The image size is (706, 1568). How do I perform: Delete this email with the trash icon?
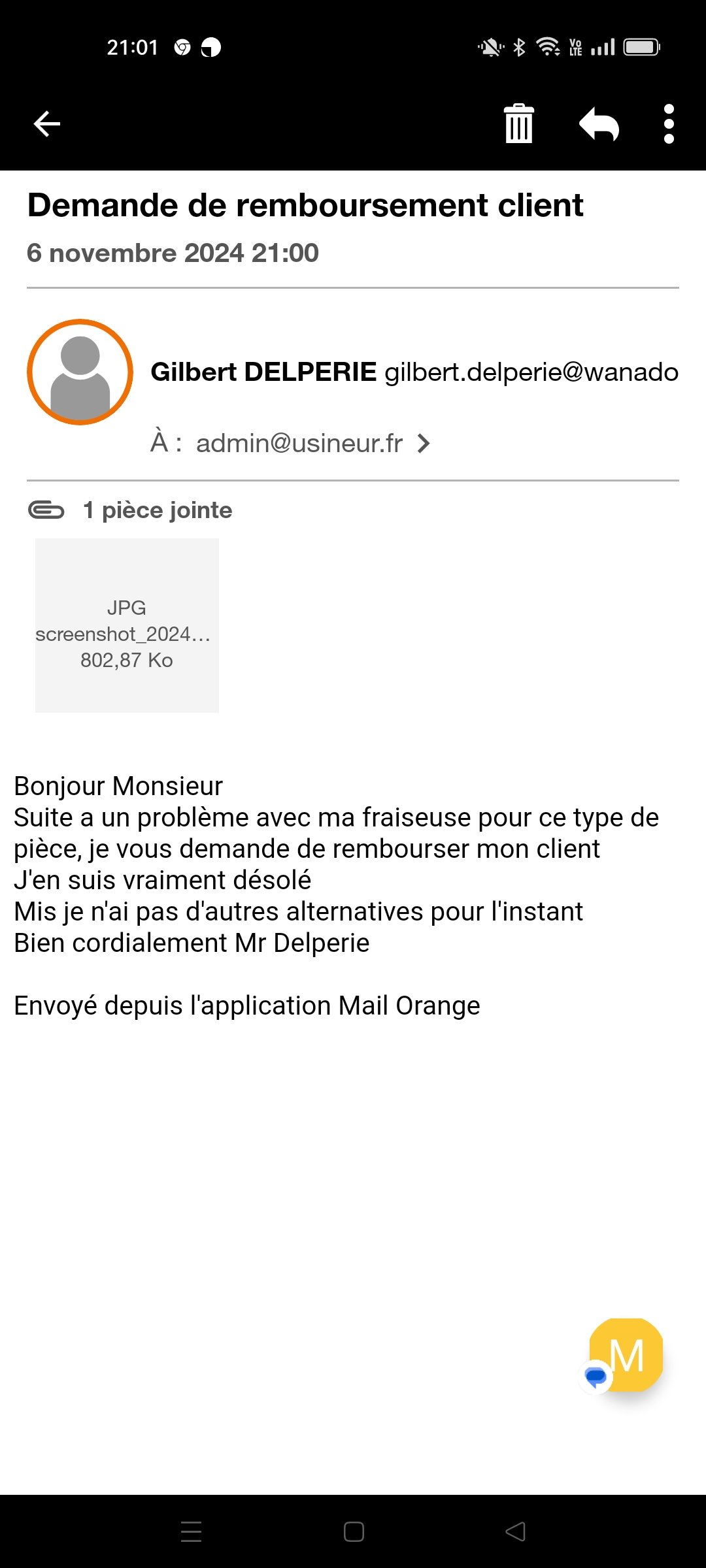click(519, 123)
